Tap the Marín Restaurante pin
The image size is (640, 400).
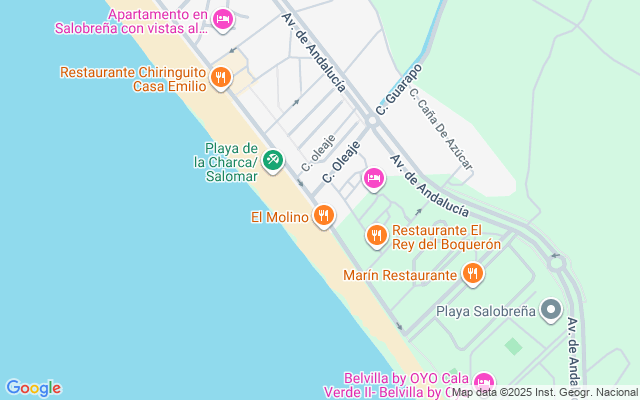(473, 273)
